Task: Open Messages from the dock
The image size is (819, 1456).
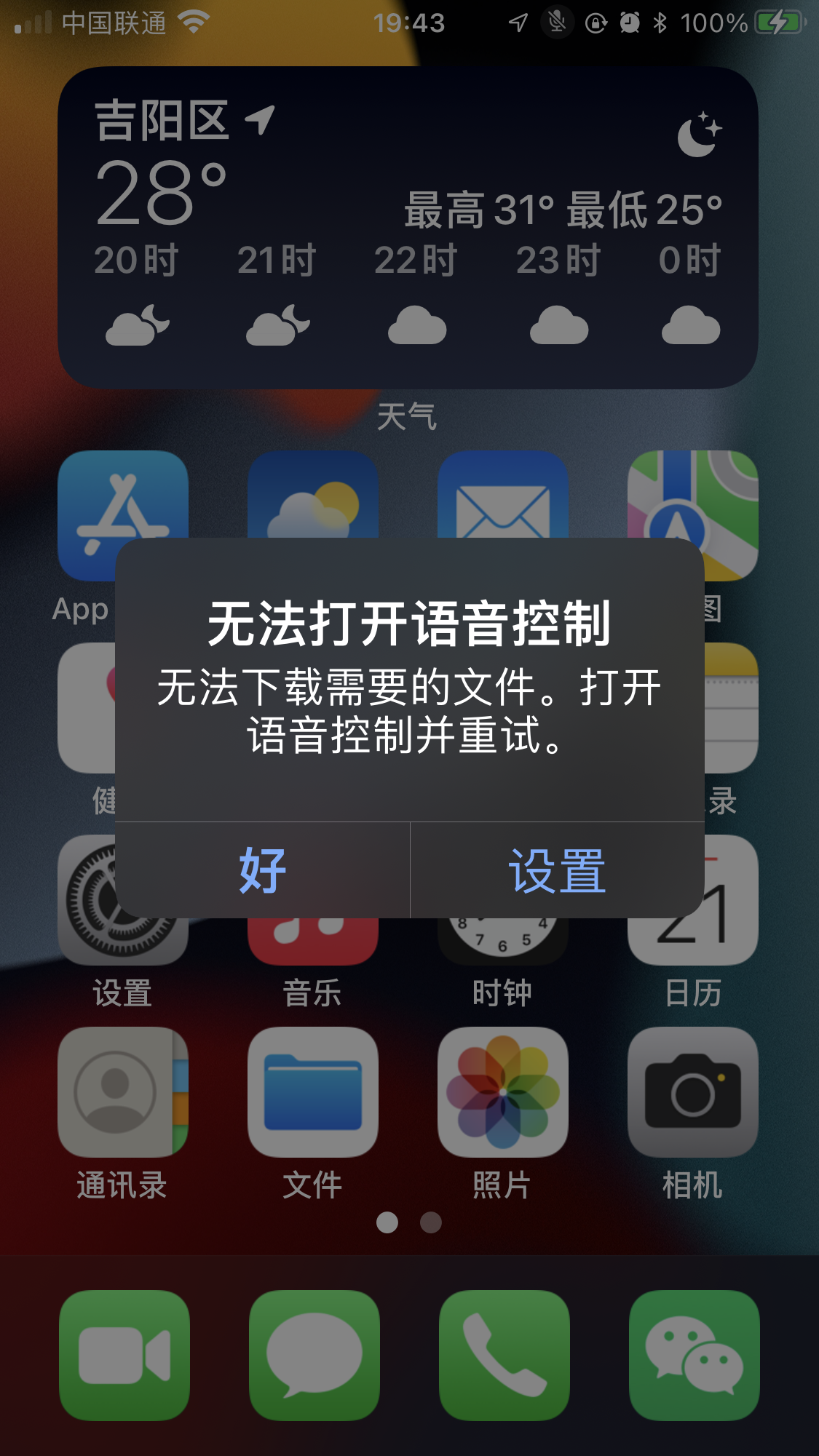Action: point(314,1355)
